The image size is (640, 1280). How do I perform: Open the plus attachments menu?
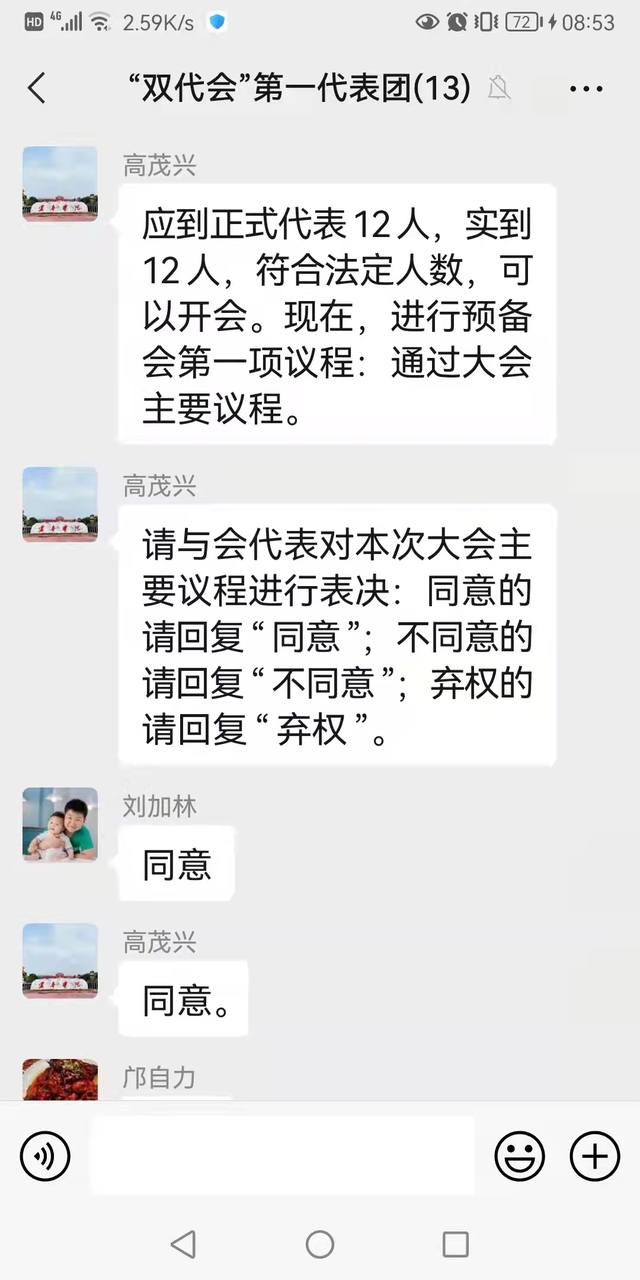click(595, 1157)
